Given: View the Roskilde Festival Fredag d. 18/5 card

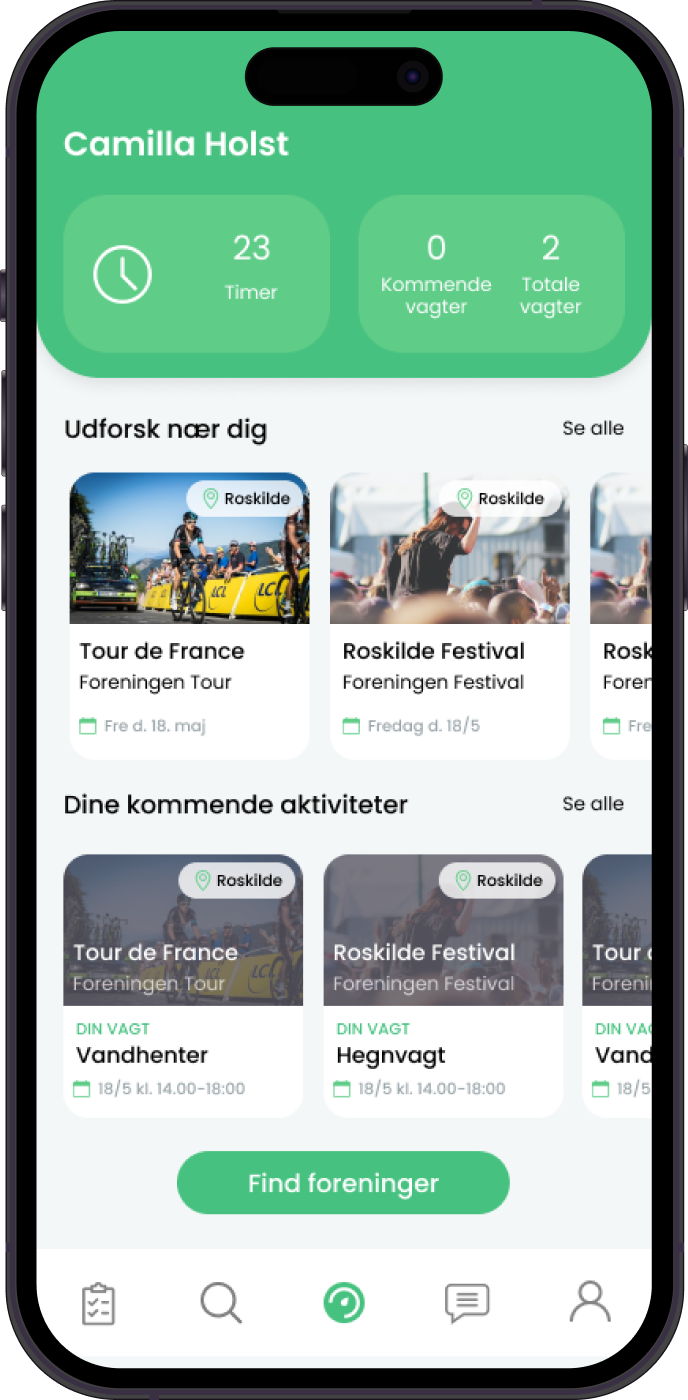Looking at the screenshot, I should pyautogui.click(x=449, y=615).
